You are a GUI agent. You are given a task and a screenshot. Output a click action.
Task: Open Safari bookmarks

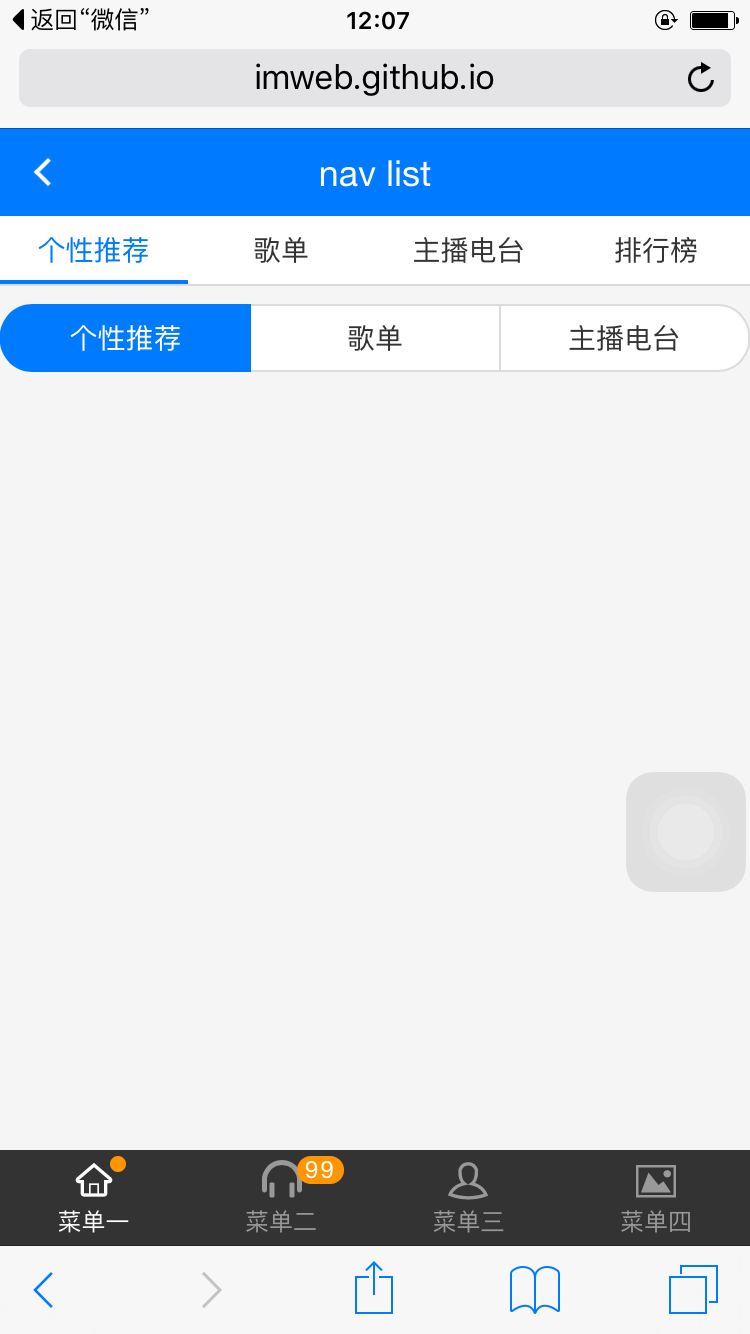tap(533, 1290)
